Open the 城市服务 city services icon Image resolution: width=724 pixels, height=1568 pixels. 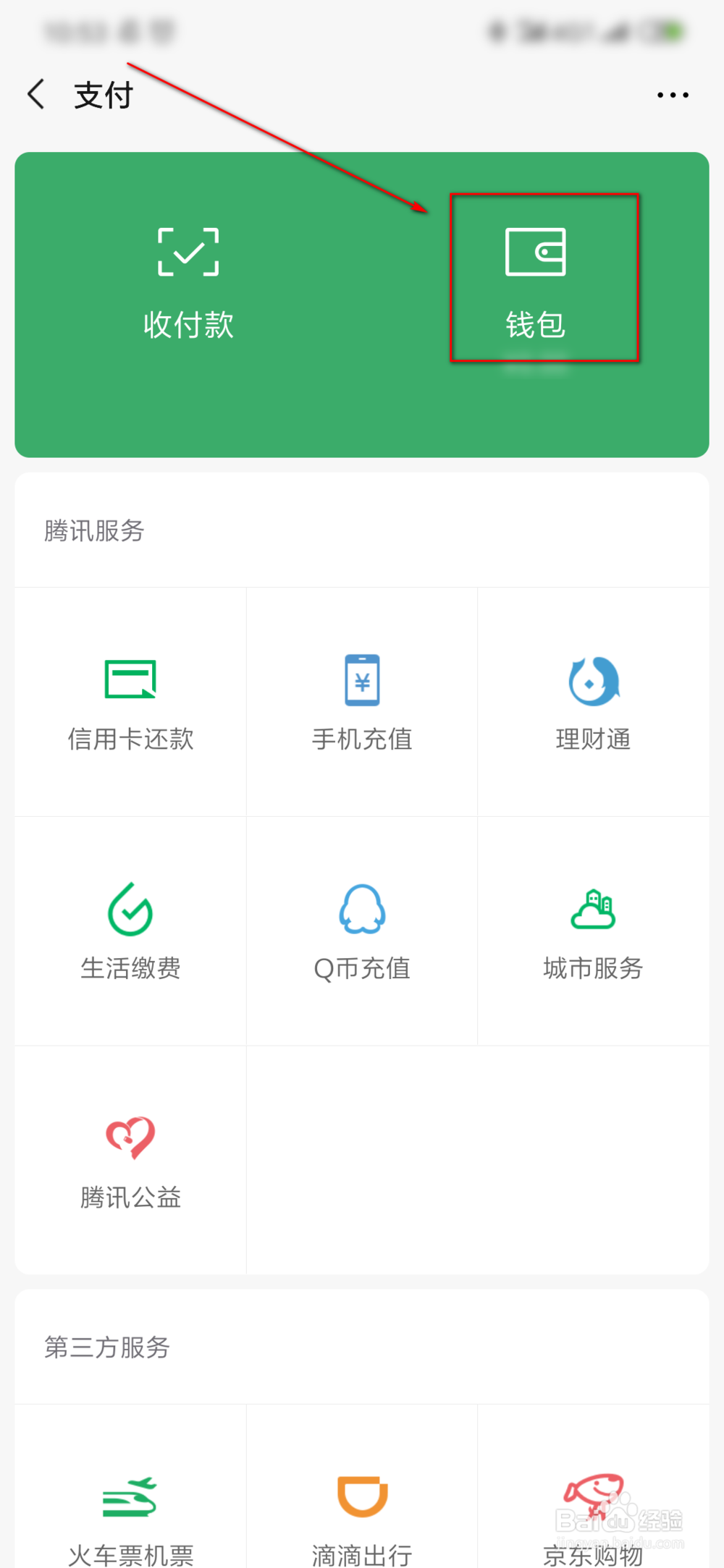click(592, 931)
